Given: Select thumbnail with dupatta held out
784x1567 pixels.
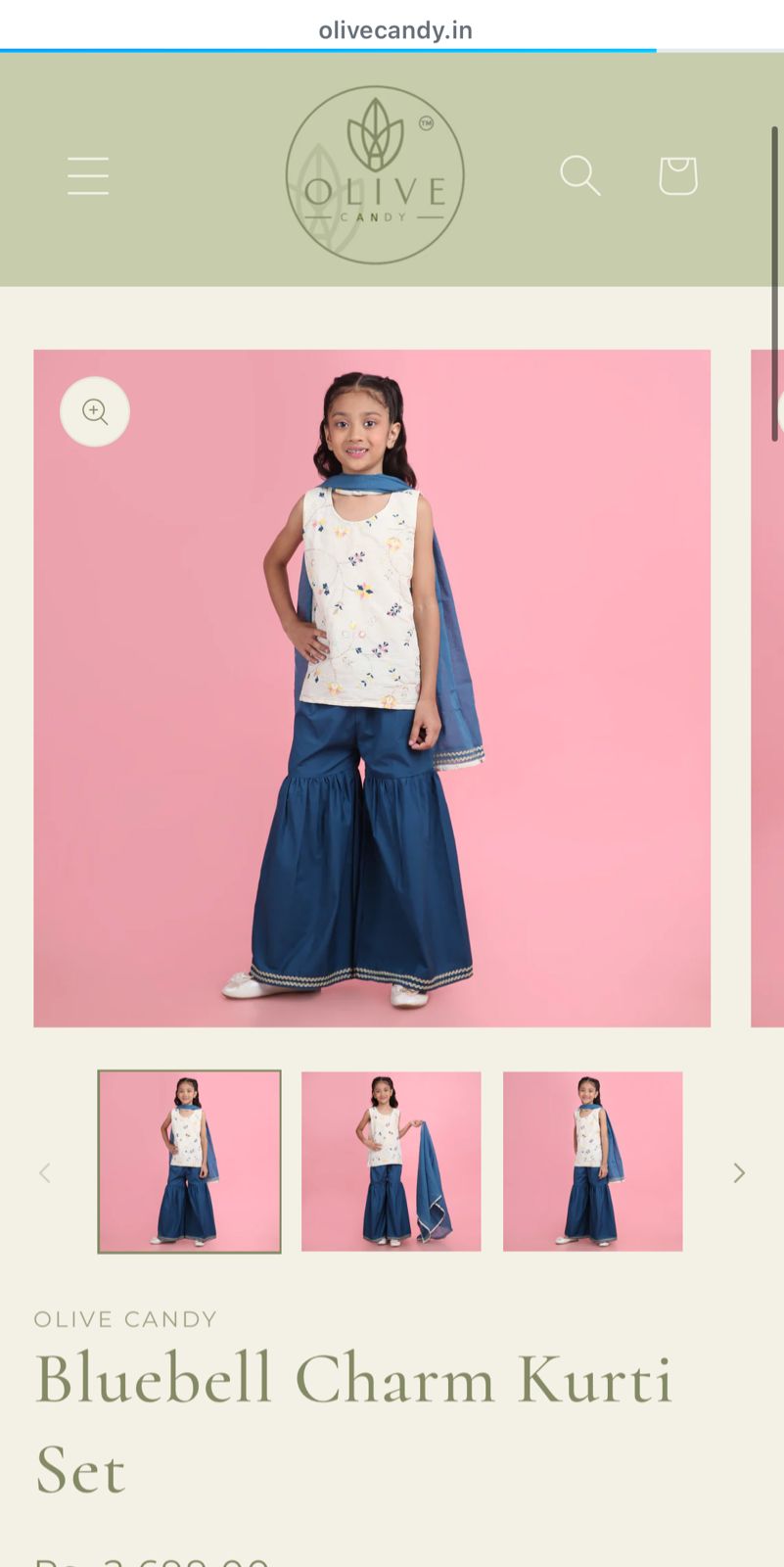Looking at the screenshot, I should point(391,1161).
